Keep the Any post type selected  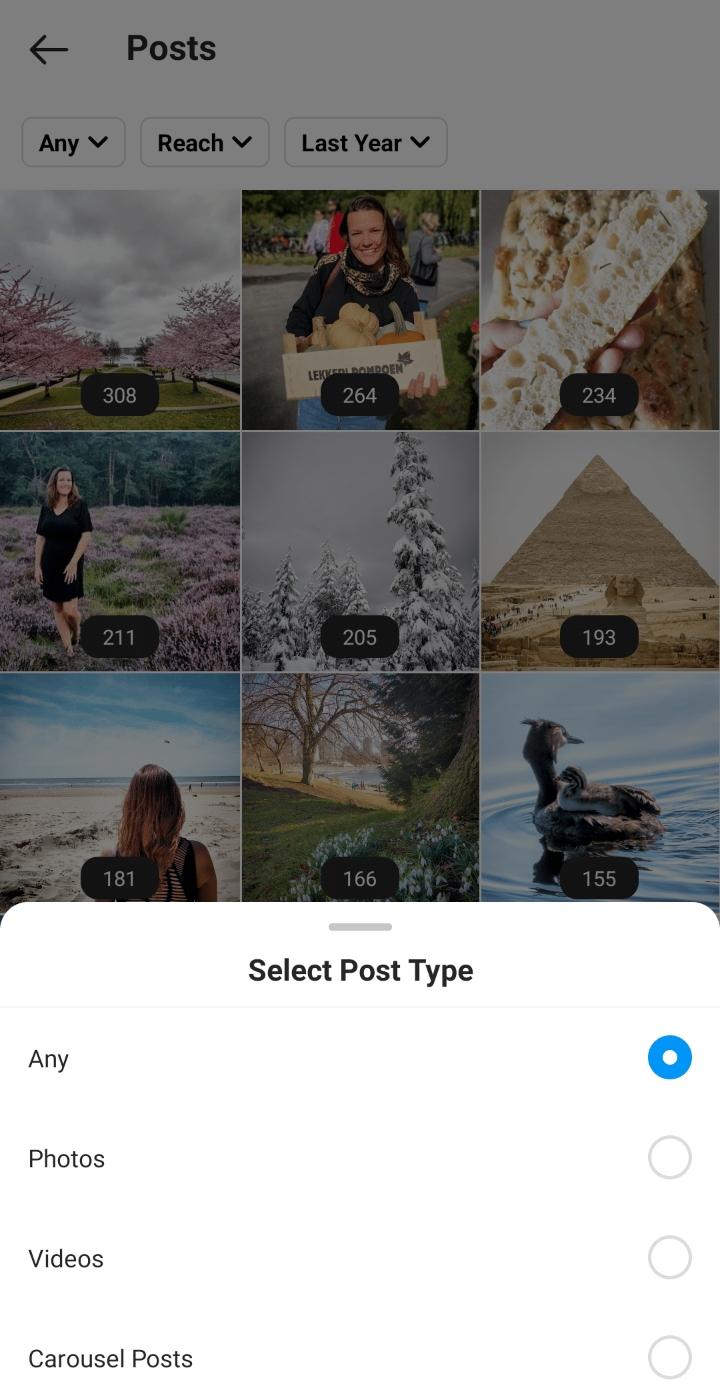coord(669,1058)
